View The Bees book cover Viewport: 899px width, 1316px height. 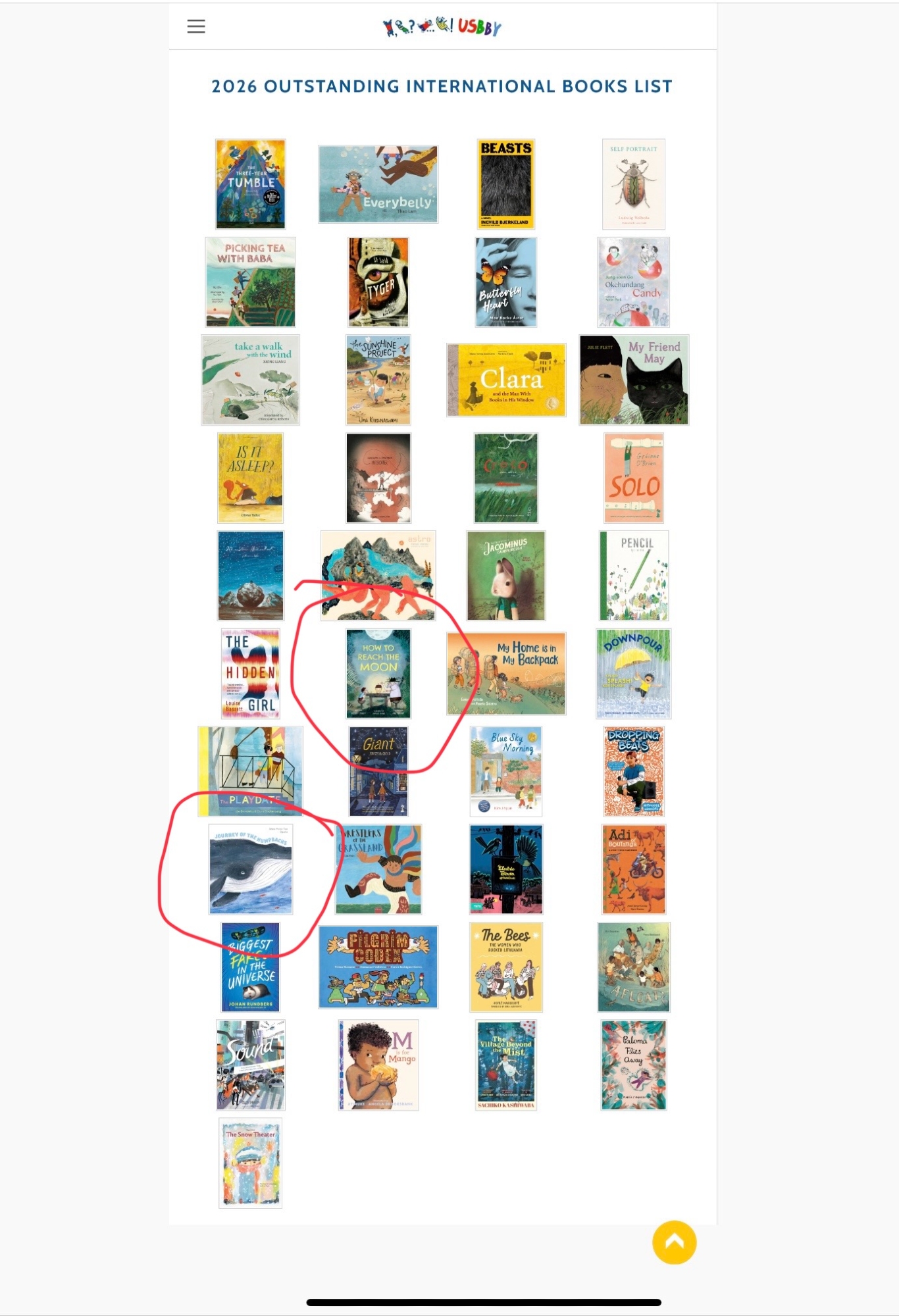click(x=505, y=967)
